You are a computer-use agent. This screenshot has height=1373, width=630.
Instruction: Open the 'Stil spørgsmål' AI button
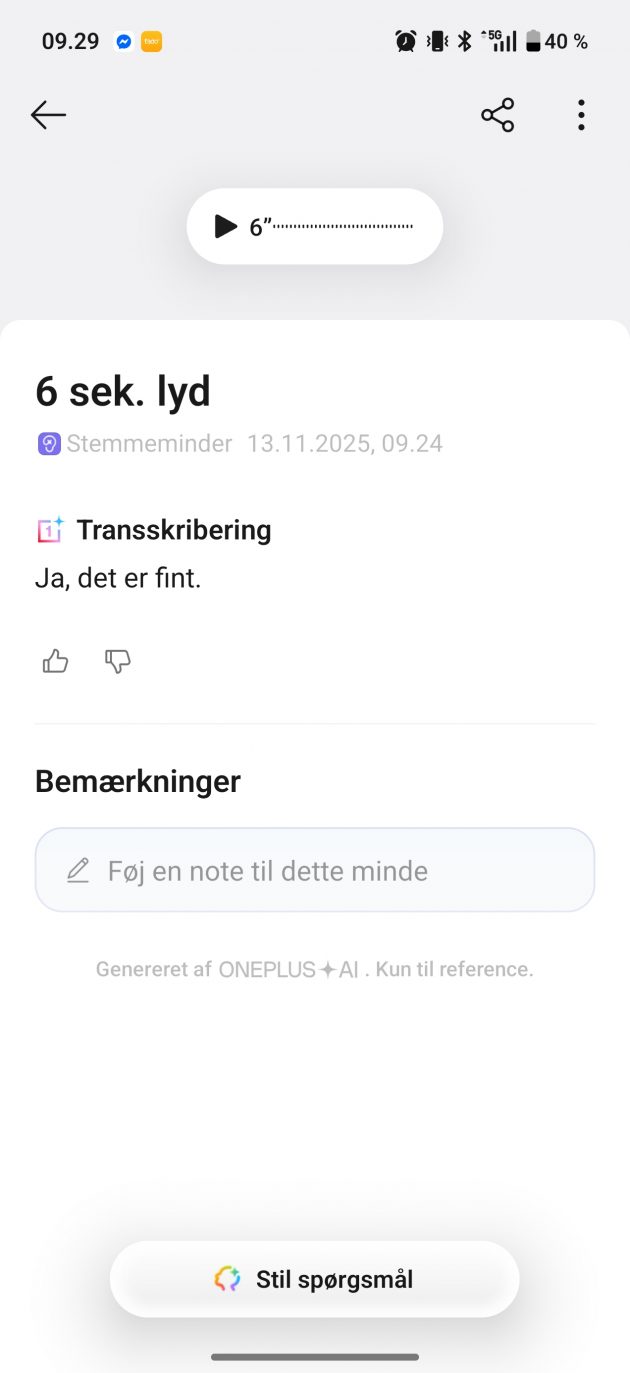click(x=315, y=1279)
